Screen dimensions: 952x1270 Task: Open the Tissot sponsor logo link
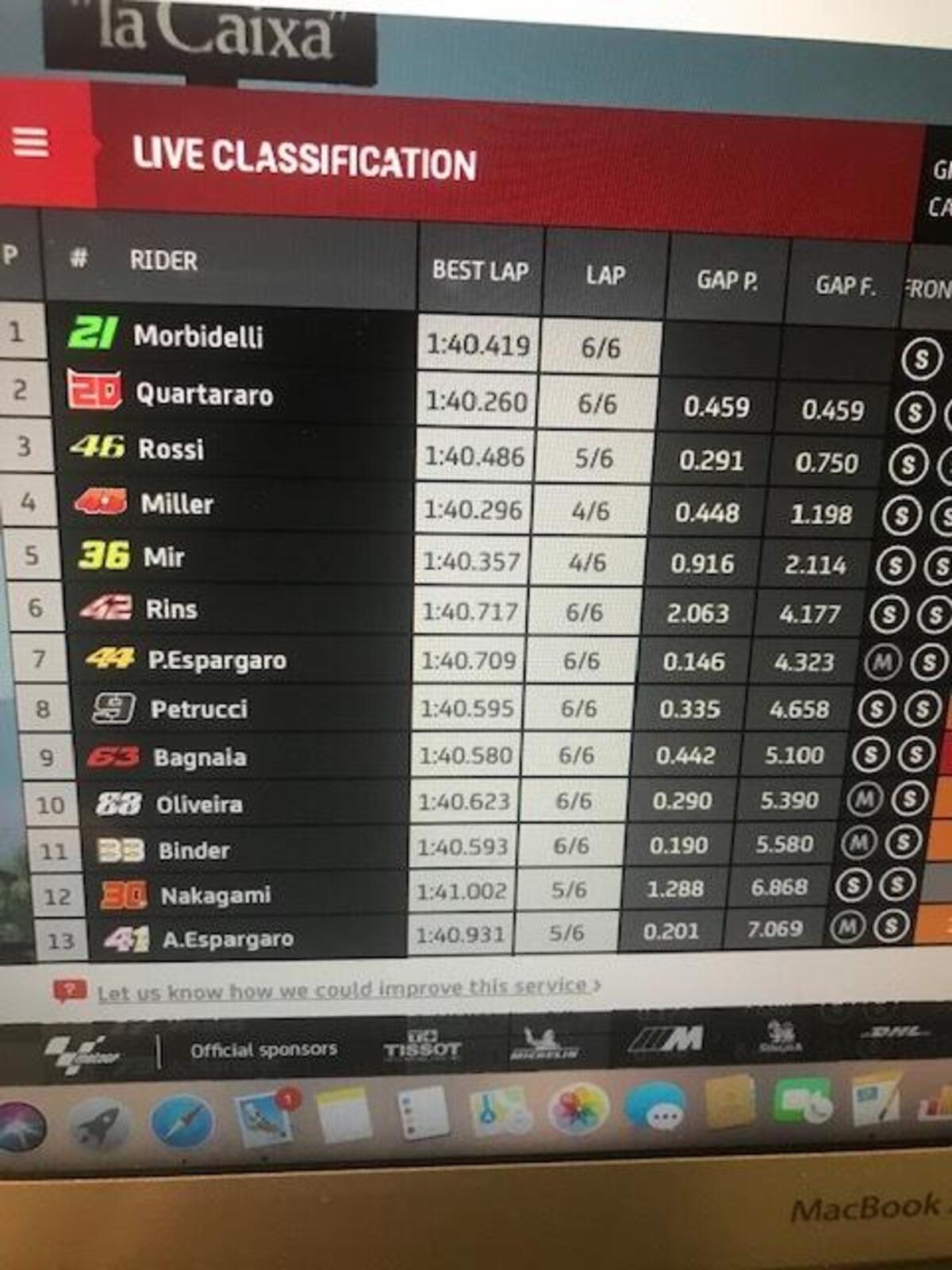coord(422,1048)
